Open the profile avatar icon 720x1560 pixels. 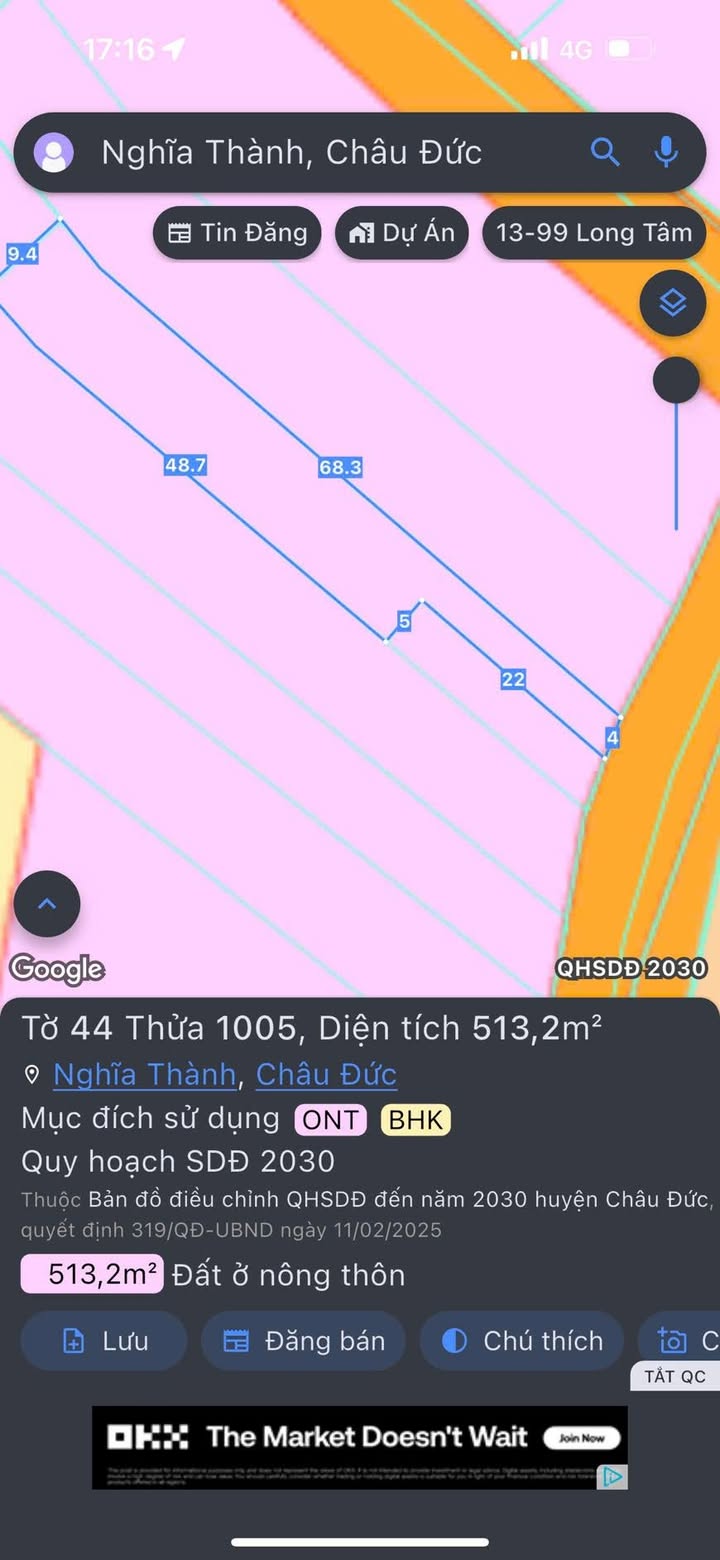(x=54, y=153)
